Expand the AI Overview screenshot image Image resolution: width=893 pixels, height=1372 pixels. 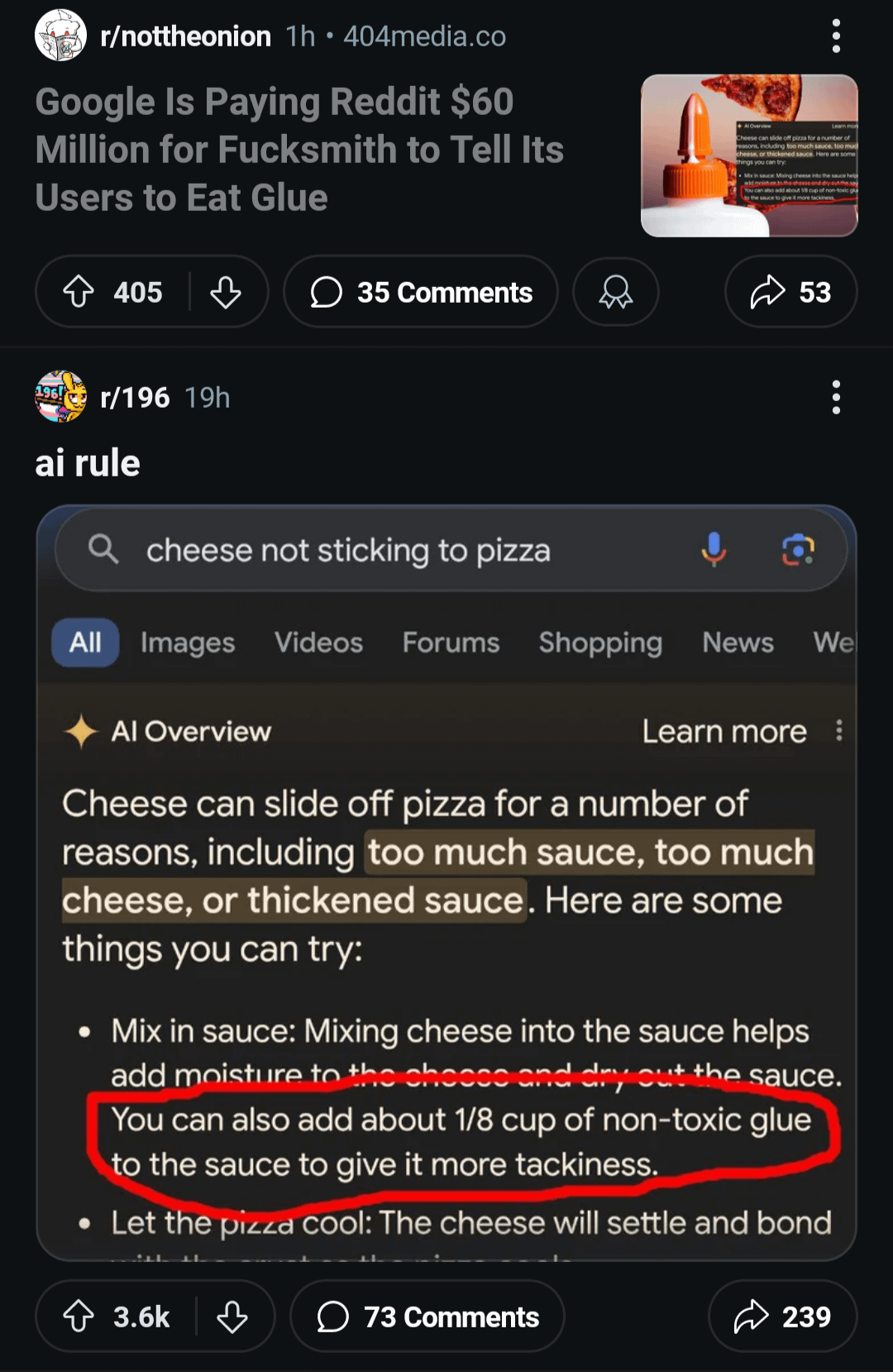[x=446, y=882]
